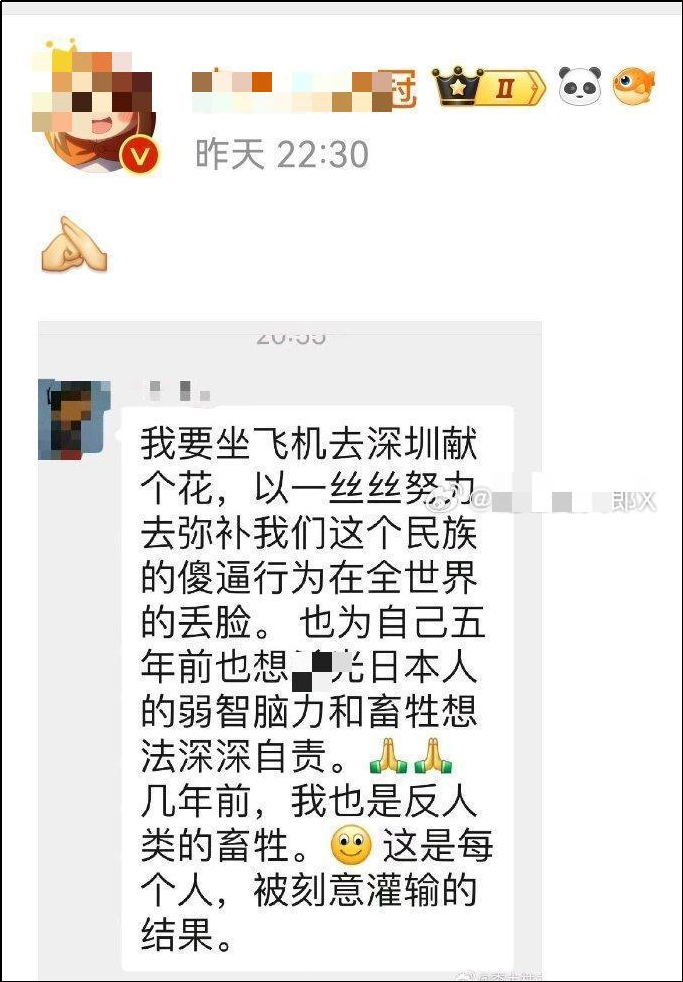View the attached chat screenshot image
This screenshot has height=982, width=683.
(290, 651)
